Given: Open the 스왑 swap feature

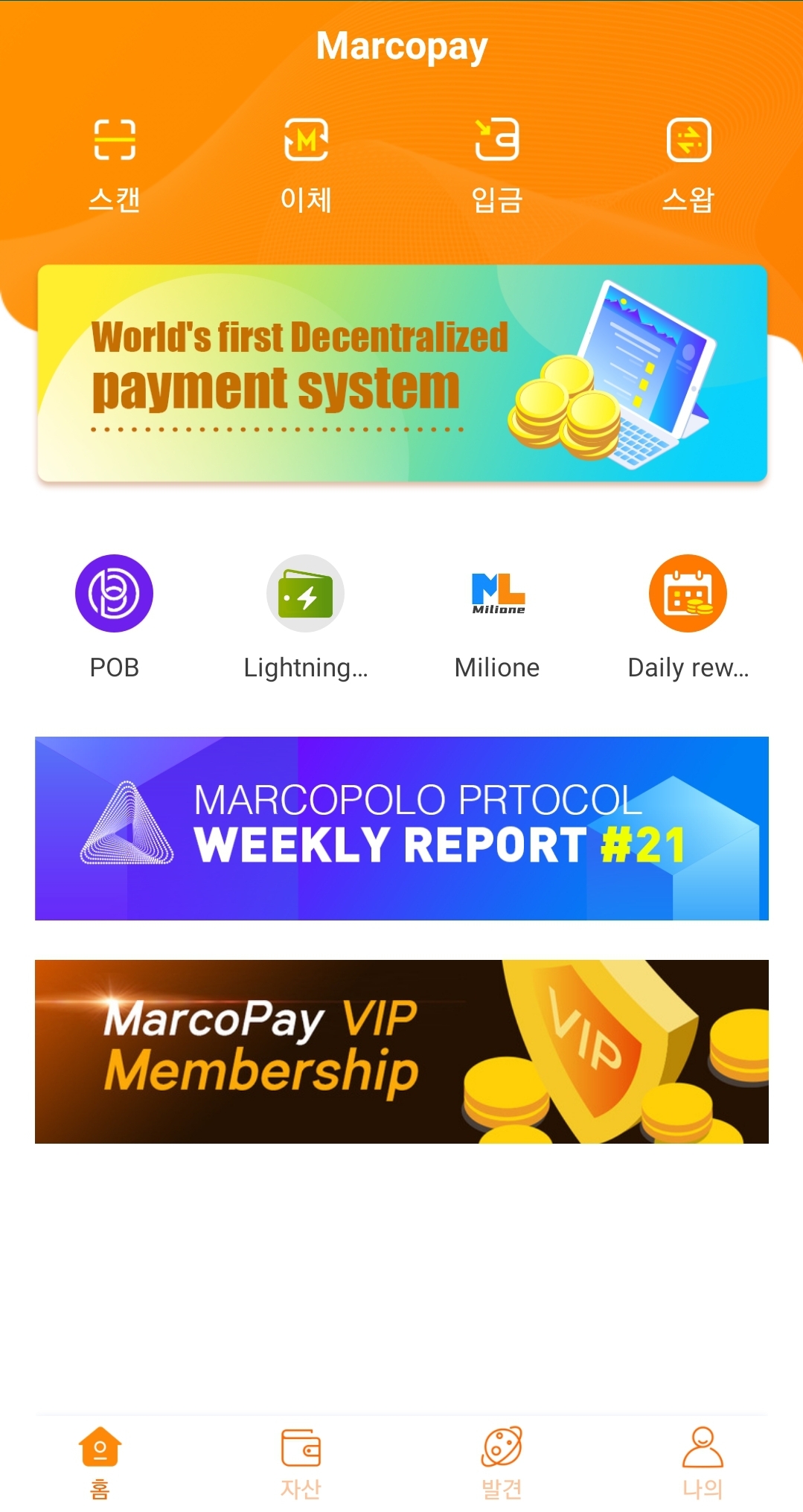Looking at the screenshot, I should coord(688,164).
